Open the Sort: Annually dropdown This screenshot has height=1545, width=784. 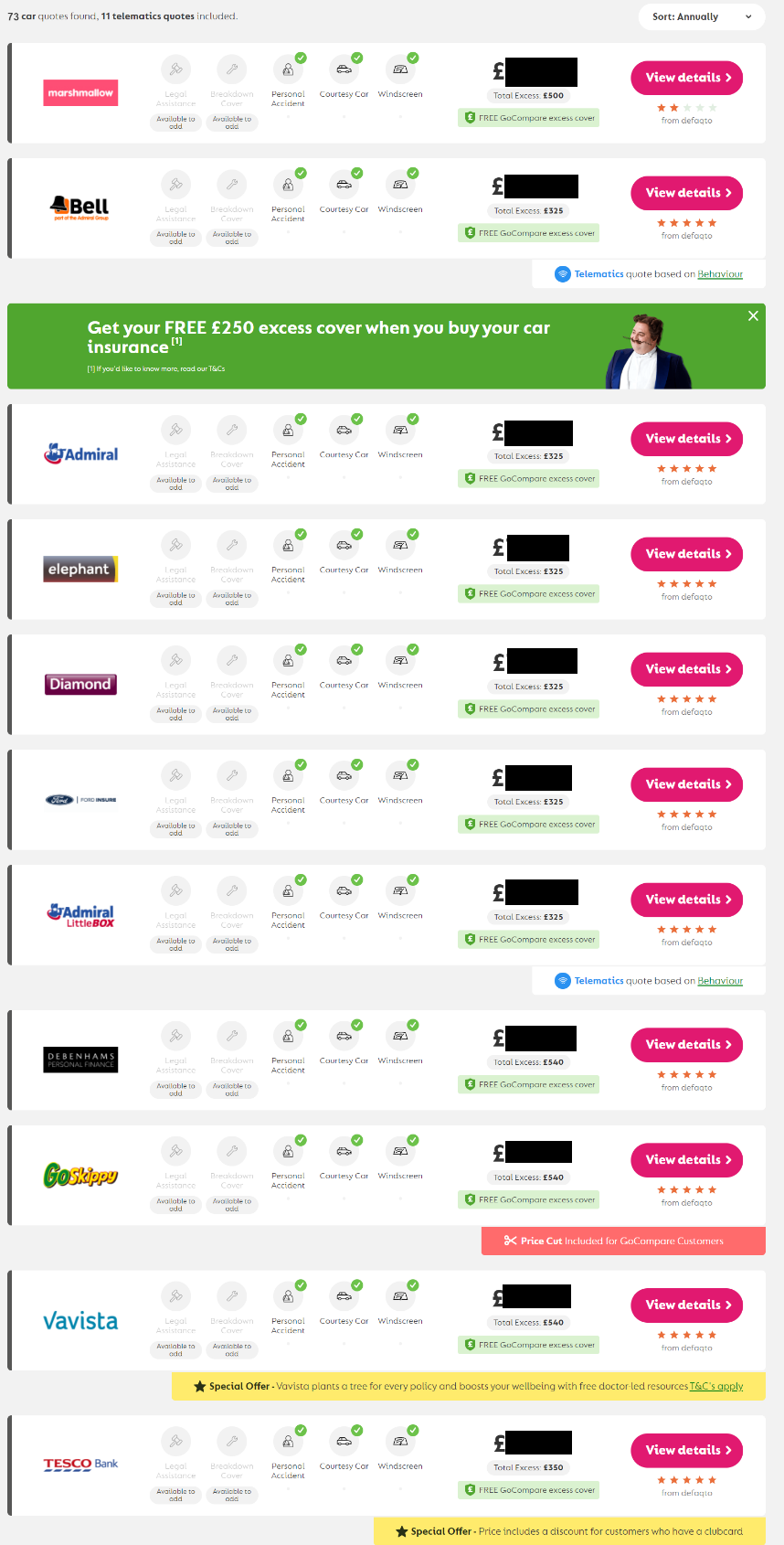pos(701,16)
